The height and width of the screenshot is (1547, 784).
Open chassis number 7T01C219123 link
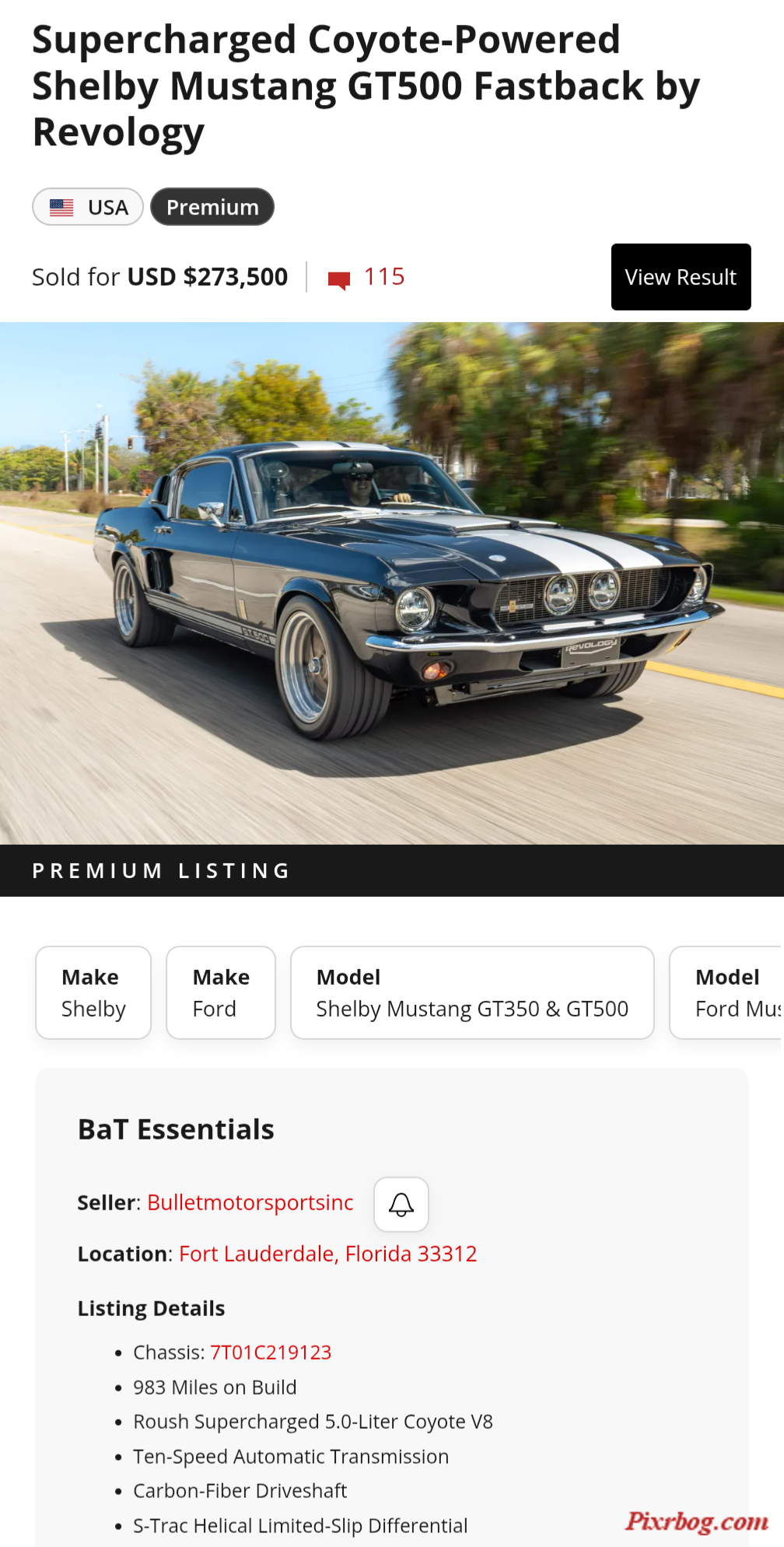pyautogui.click(x=271, y=1353)
